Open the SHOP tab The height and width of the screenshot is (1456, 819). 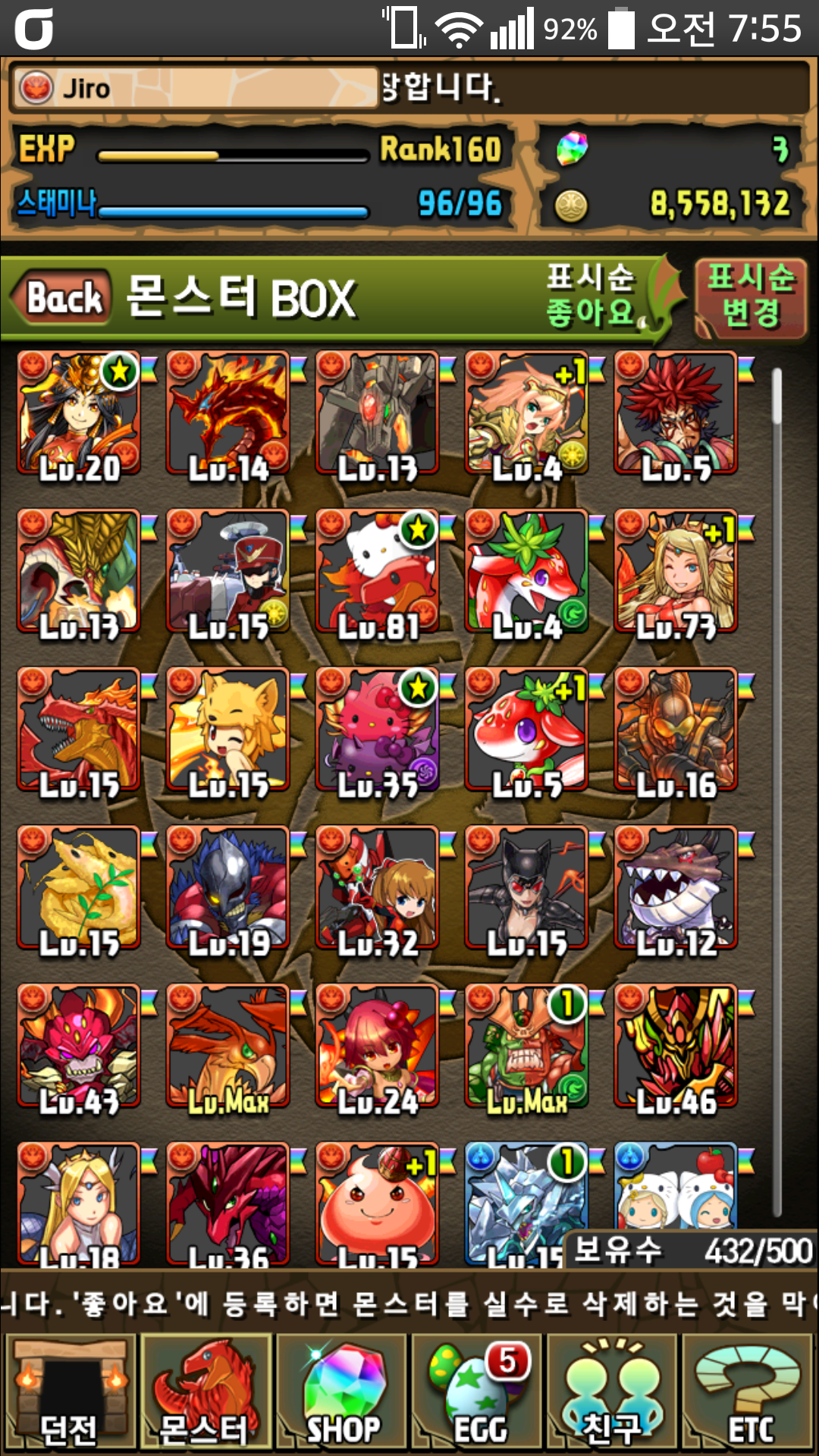[342, 1392]
